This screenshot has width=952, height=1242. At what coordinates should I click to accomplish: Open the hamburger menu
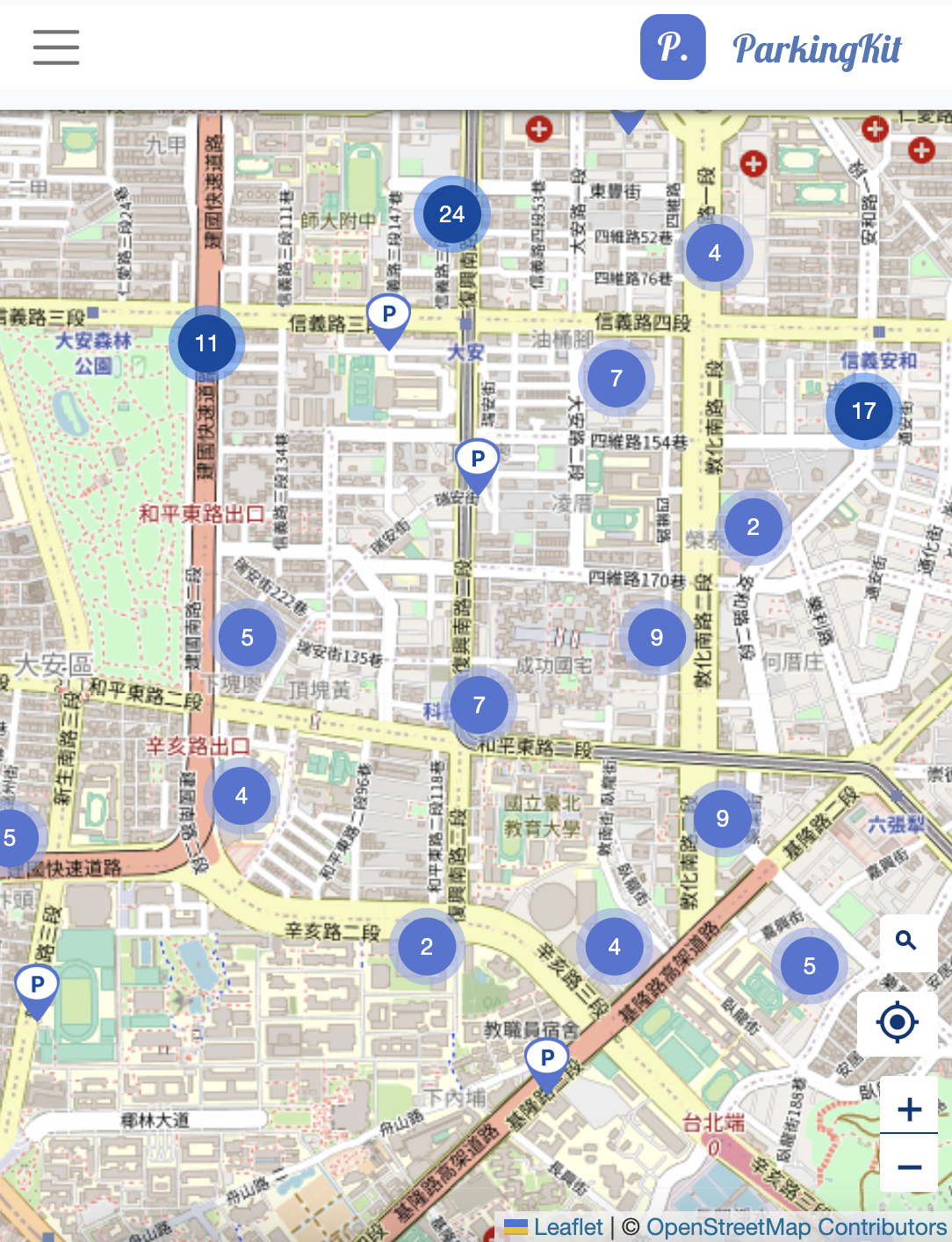pyautogui.click(x=56, y=47)
